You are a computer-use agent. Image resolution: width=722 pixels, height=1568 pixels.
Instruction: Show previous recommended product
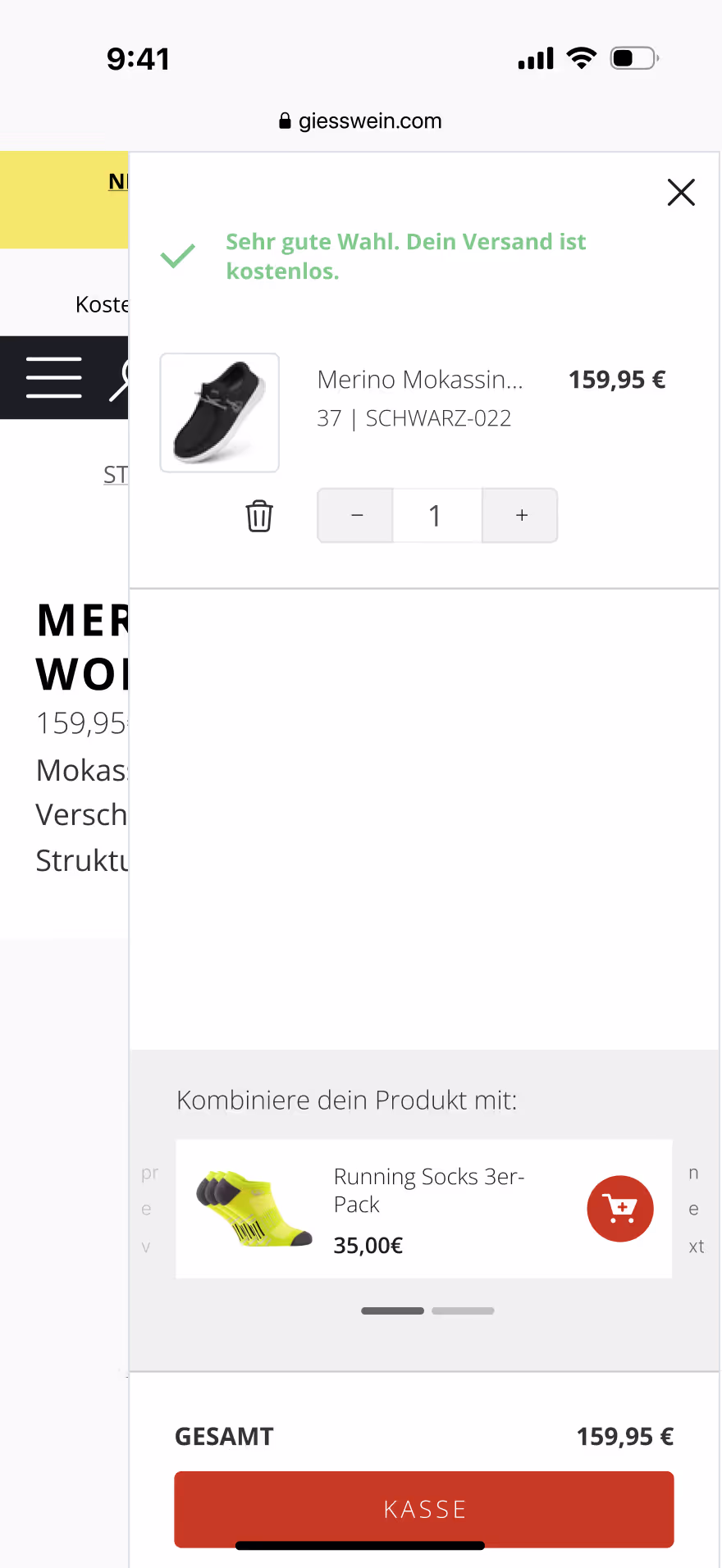tap(149, 1209)
